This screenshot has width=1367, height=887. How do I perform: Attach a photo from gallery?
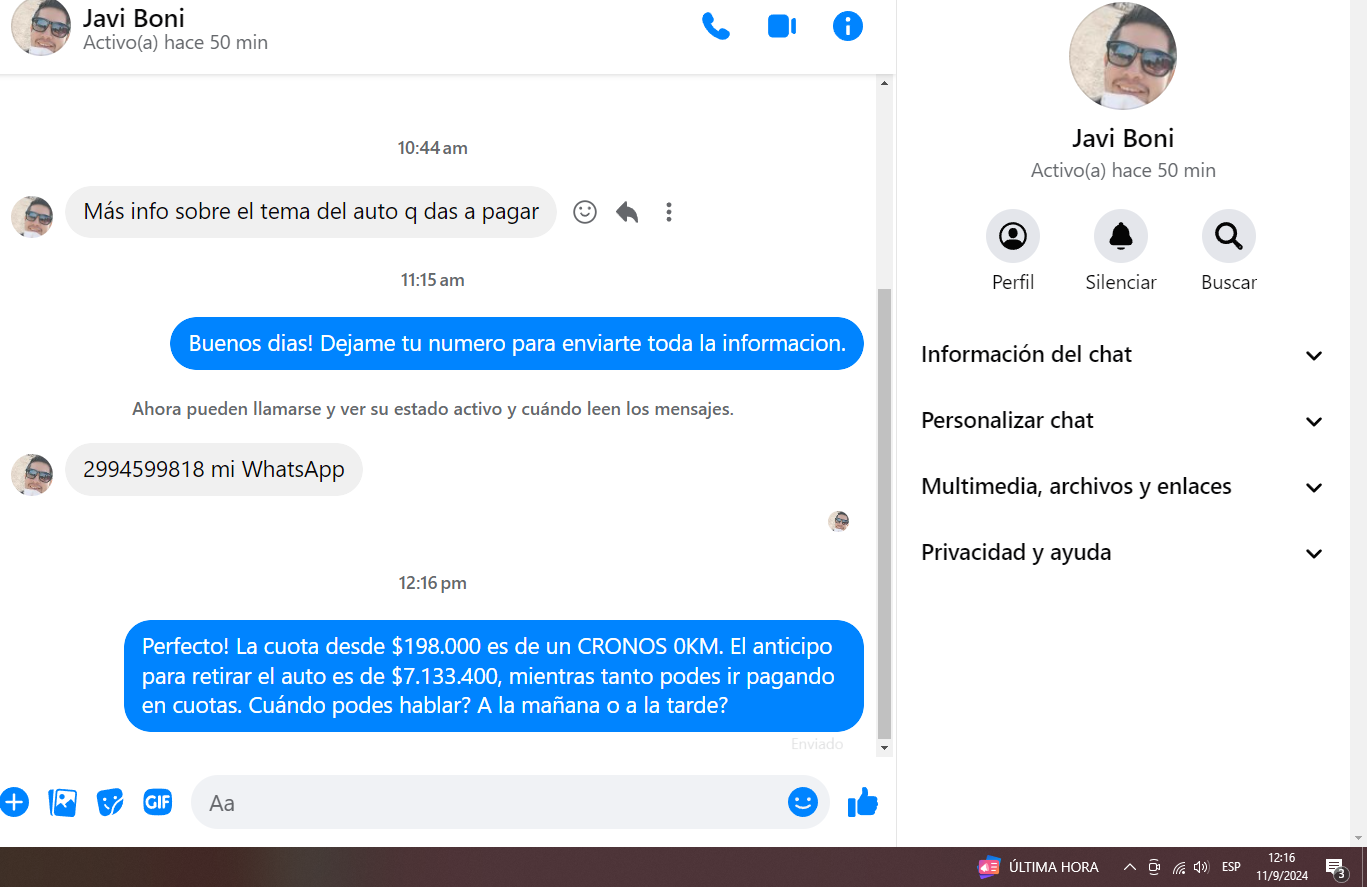click(62, 802)
